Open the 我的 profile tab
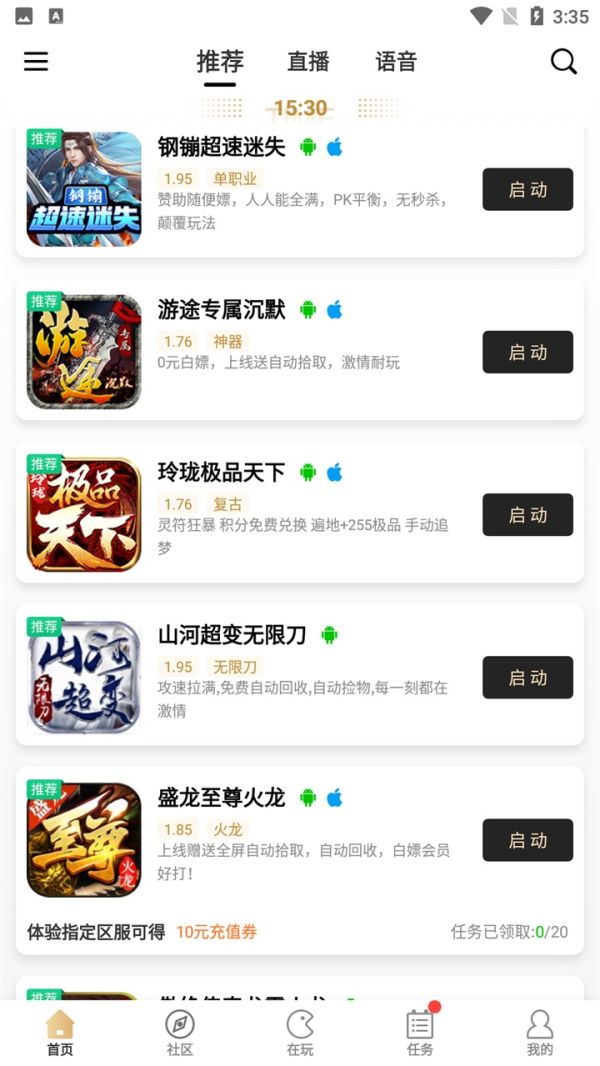 [540, 1033]
